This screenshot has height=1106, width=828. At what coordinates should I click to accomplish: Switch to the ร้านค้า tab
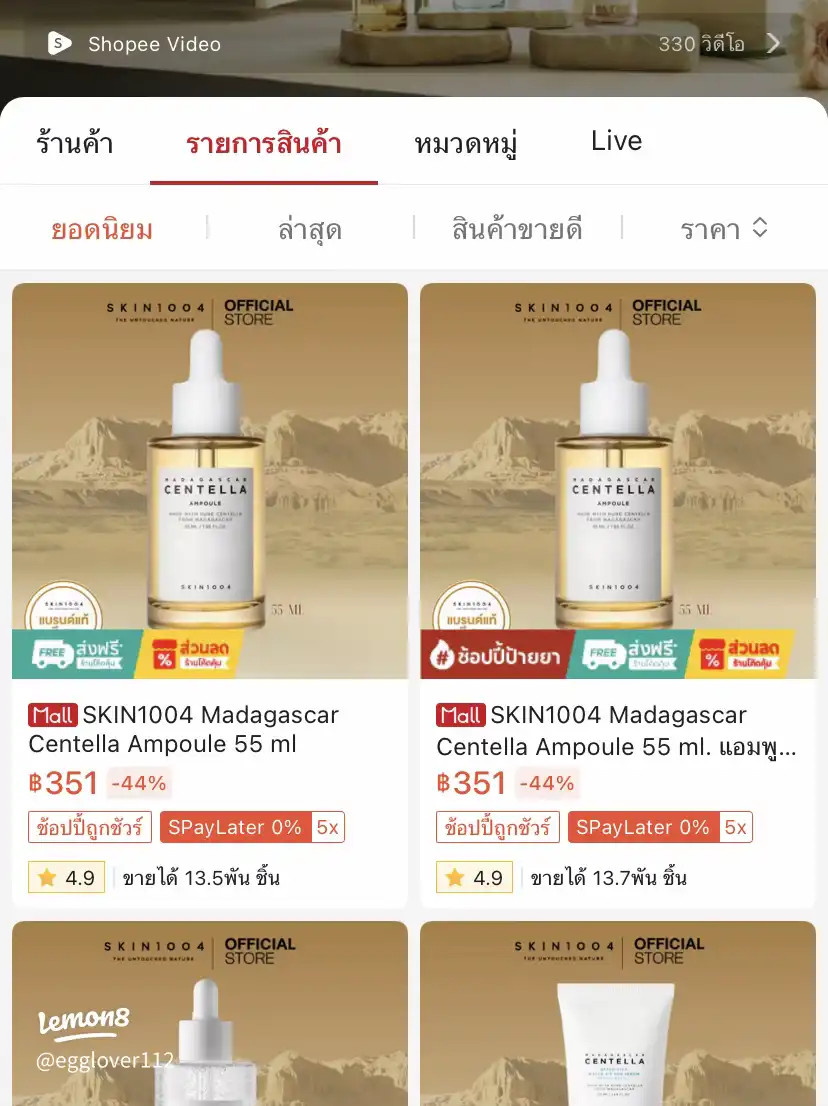pos(74,143)
